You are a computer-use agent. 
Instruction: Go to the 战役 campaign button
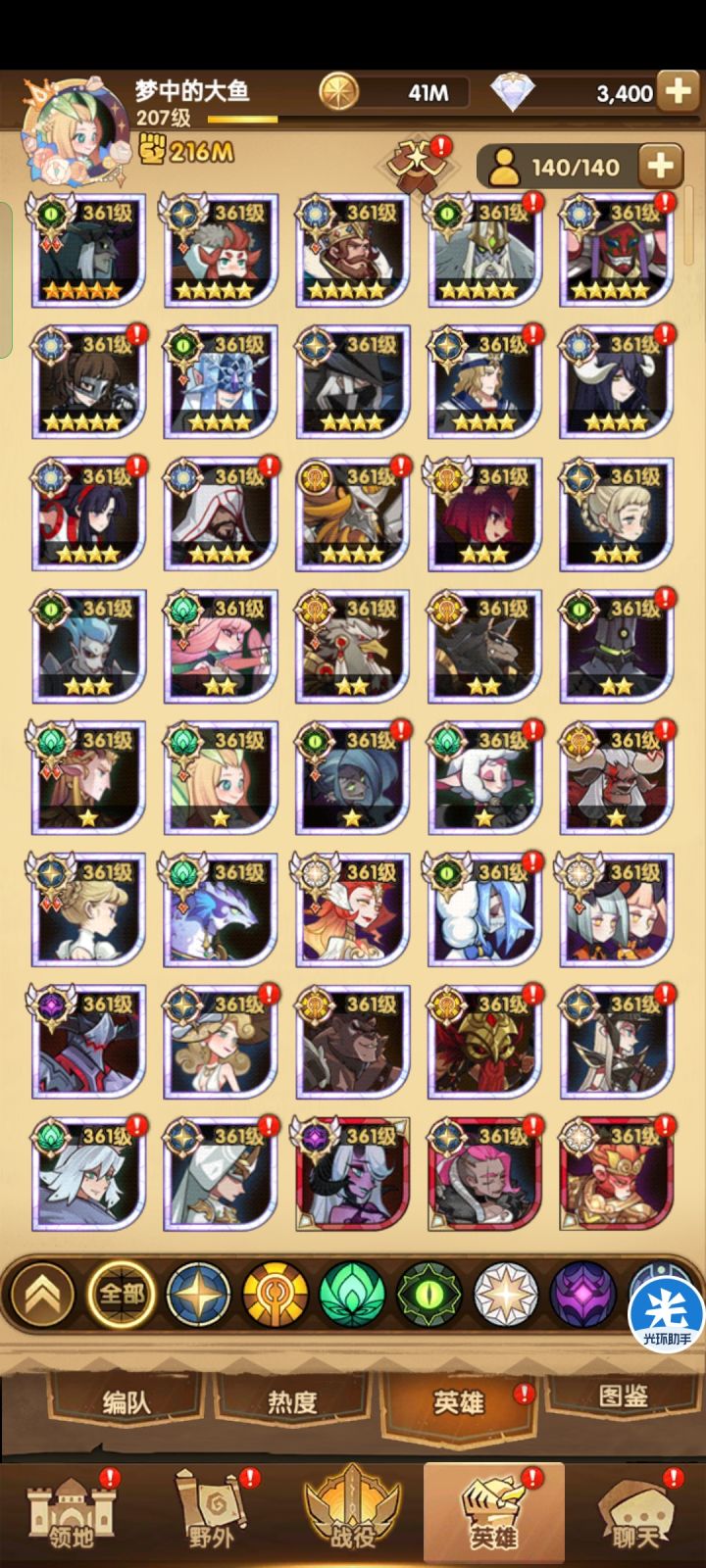pos(349,1514)
